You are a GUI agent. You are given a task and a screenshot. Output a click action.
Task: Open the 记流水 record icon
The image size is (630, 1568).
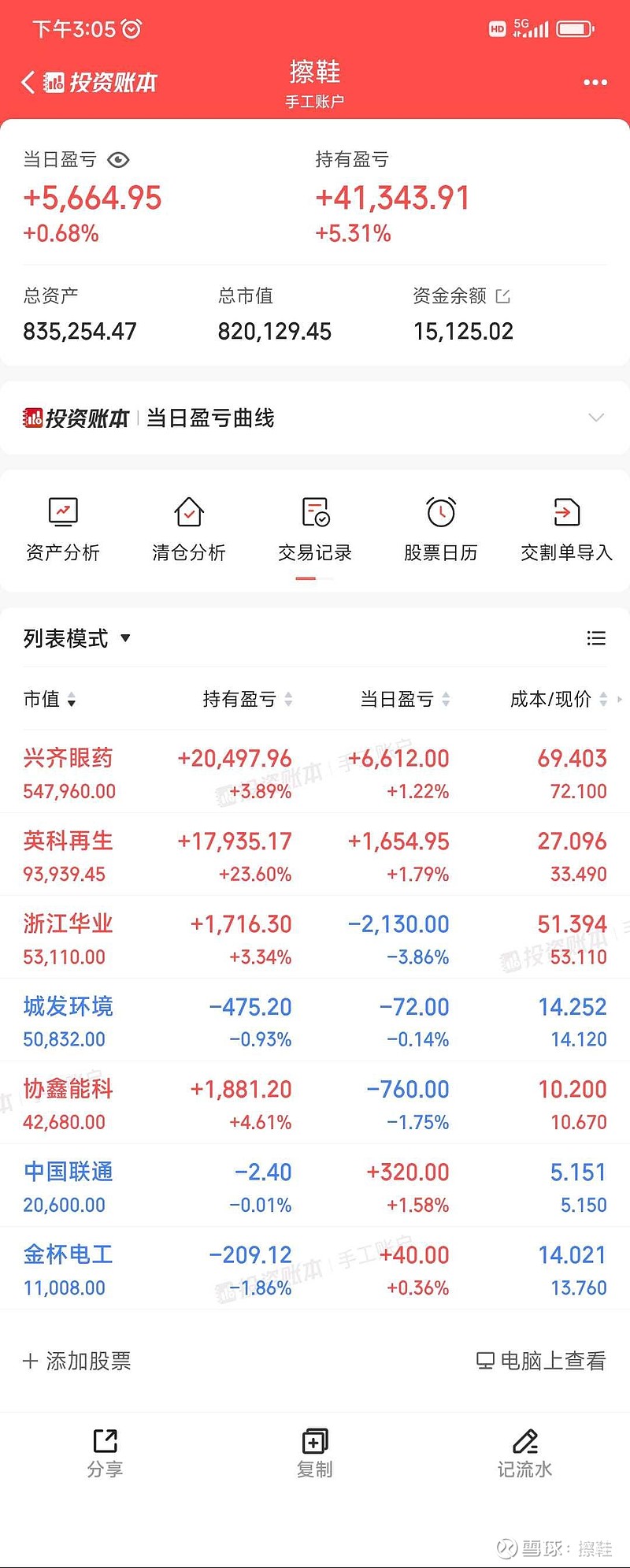(x=524, y=1454)
